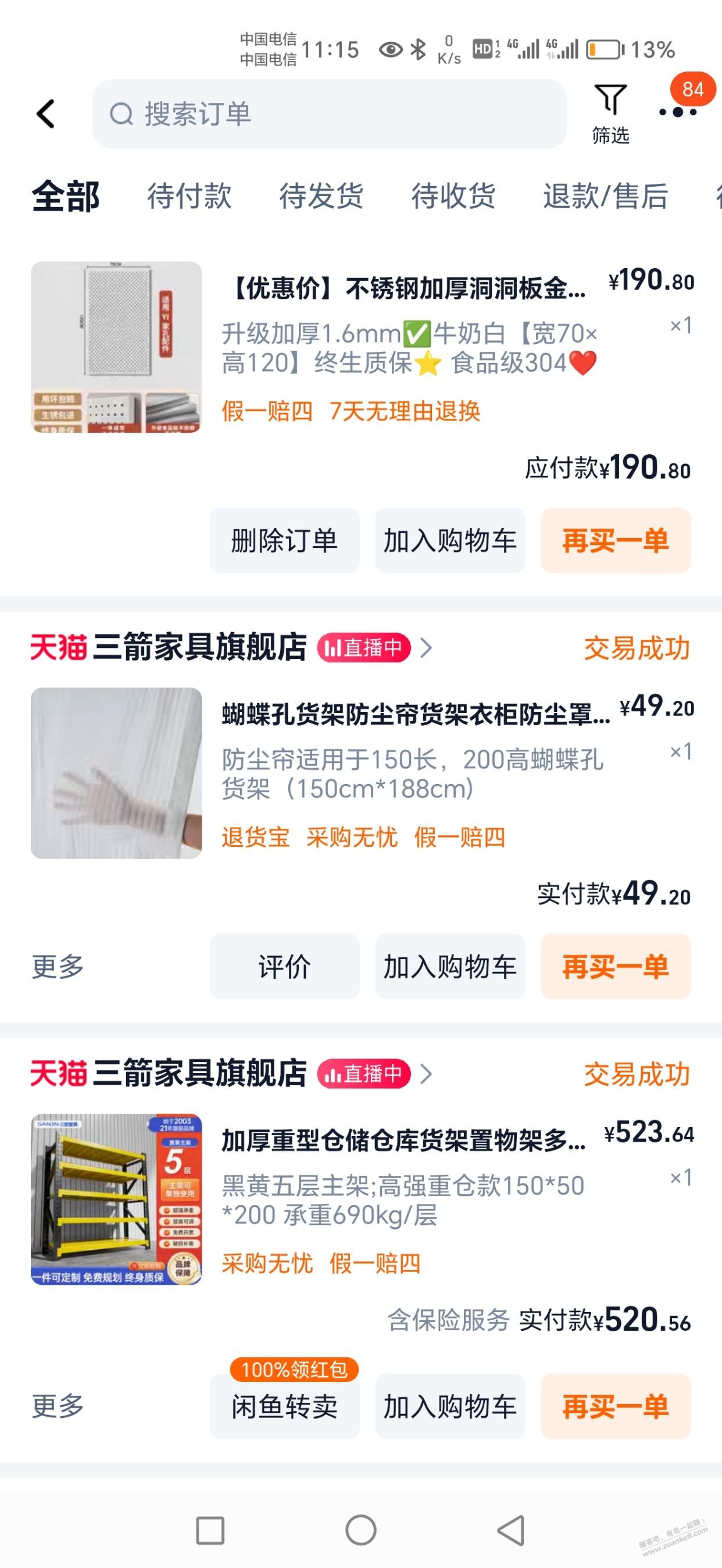Go back using the top-left arrow
The height and width of the screenshot is (1568, 722).
point(47,114)
